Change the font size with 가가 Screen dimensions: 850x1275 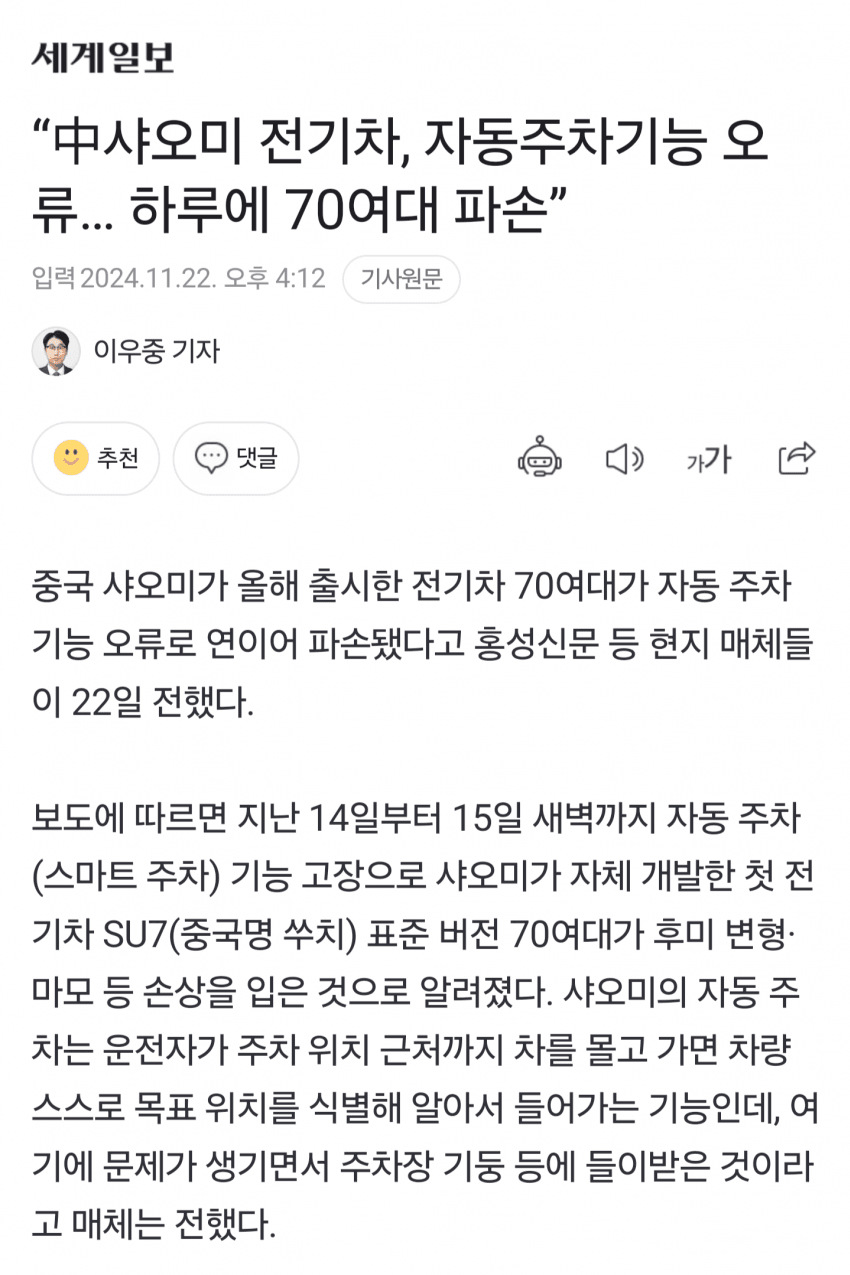pos(708,459)
